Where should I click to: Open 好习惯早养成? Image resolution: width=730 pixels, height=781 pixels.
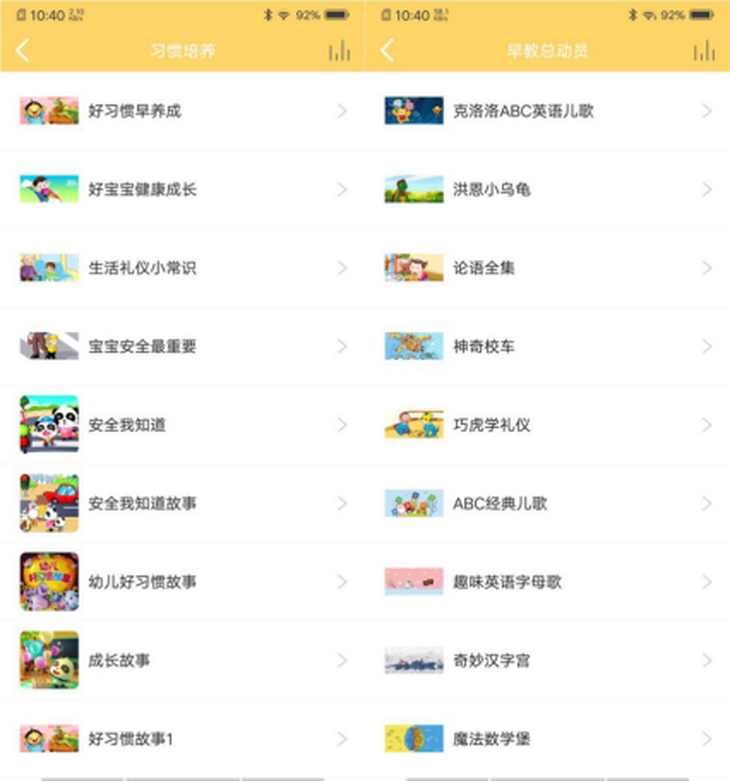click(183, 111)
